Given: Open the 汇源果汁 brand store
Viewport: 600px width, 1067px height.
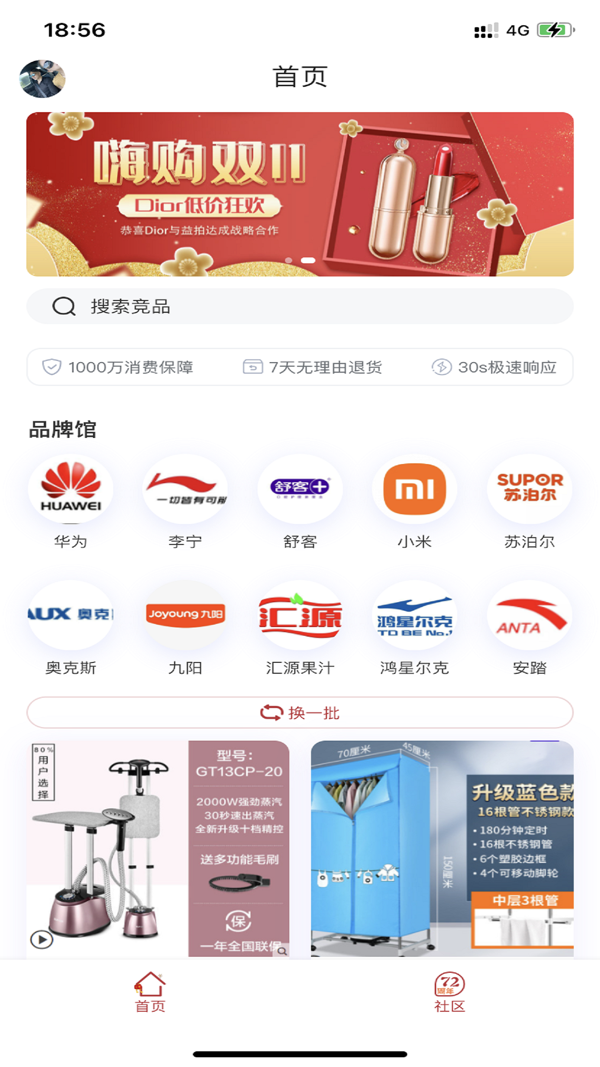Looking at the screenshot, I should click(x=300, y=615).
